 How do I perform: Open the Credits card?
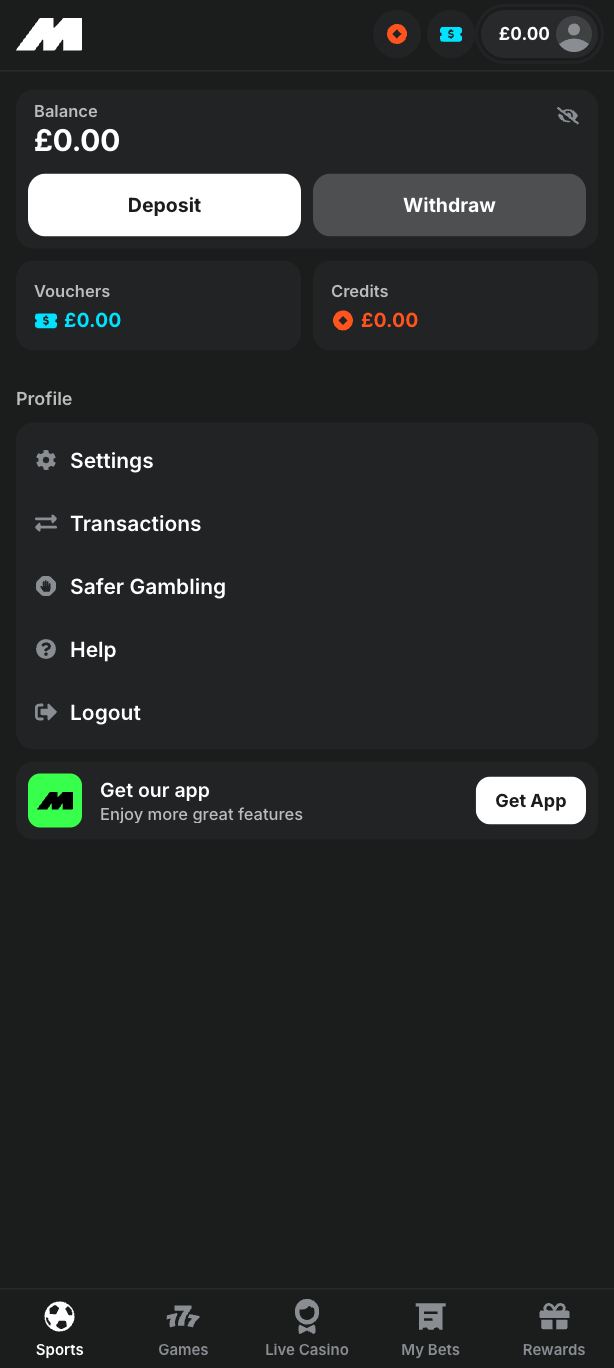pos(455,306)
